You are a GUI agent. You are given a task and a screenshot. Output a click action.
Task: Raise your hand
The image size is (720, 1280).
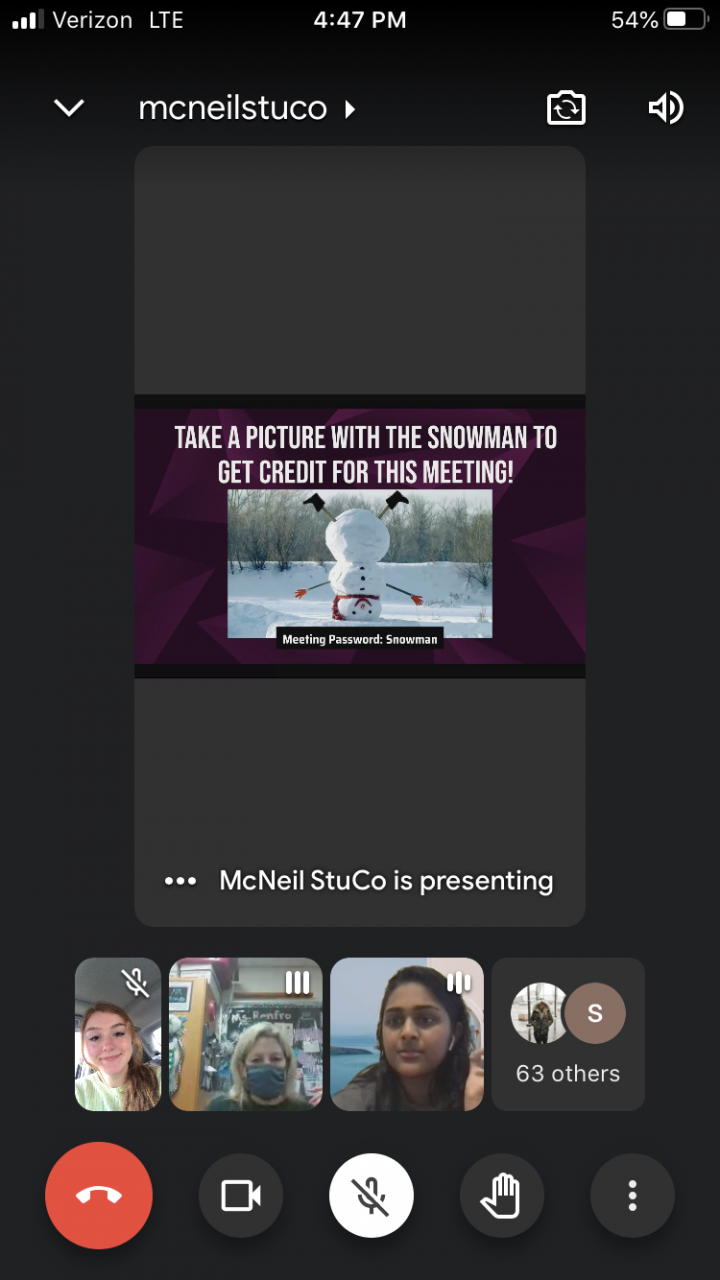coord(502,1195)
